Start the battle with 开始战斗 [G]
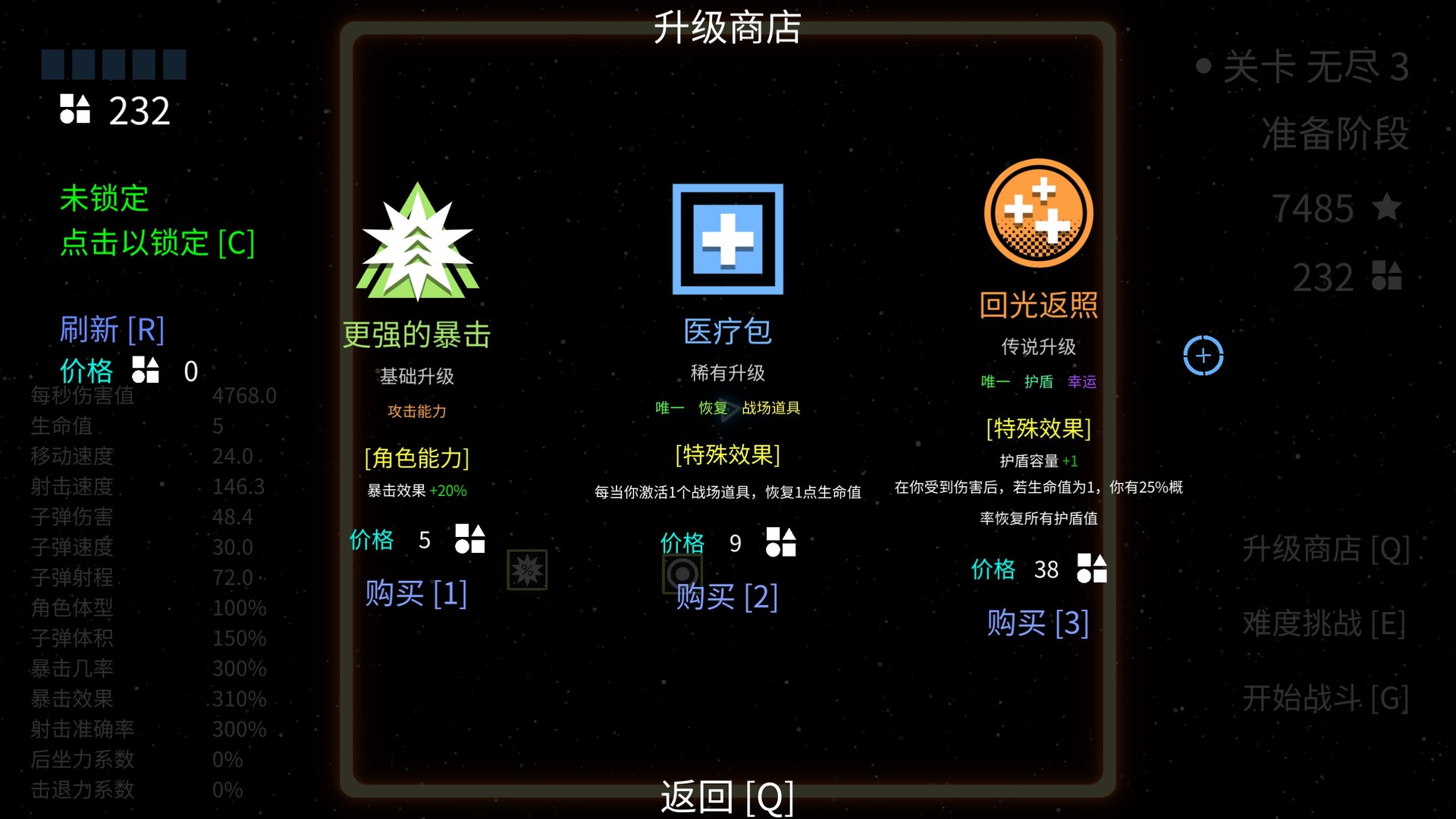Screen dimensions: 1456x819 (x=1325, y=698)
